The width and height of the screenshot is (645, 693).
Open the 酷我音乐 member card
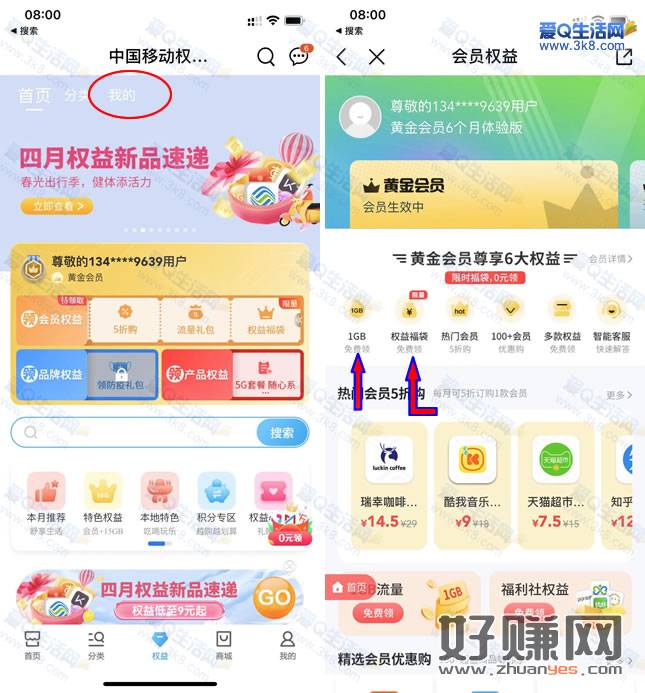(x=472, y=478)
